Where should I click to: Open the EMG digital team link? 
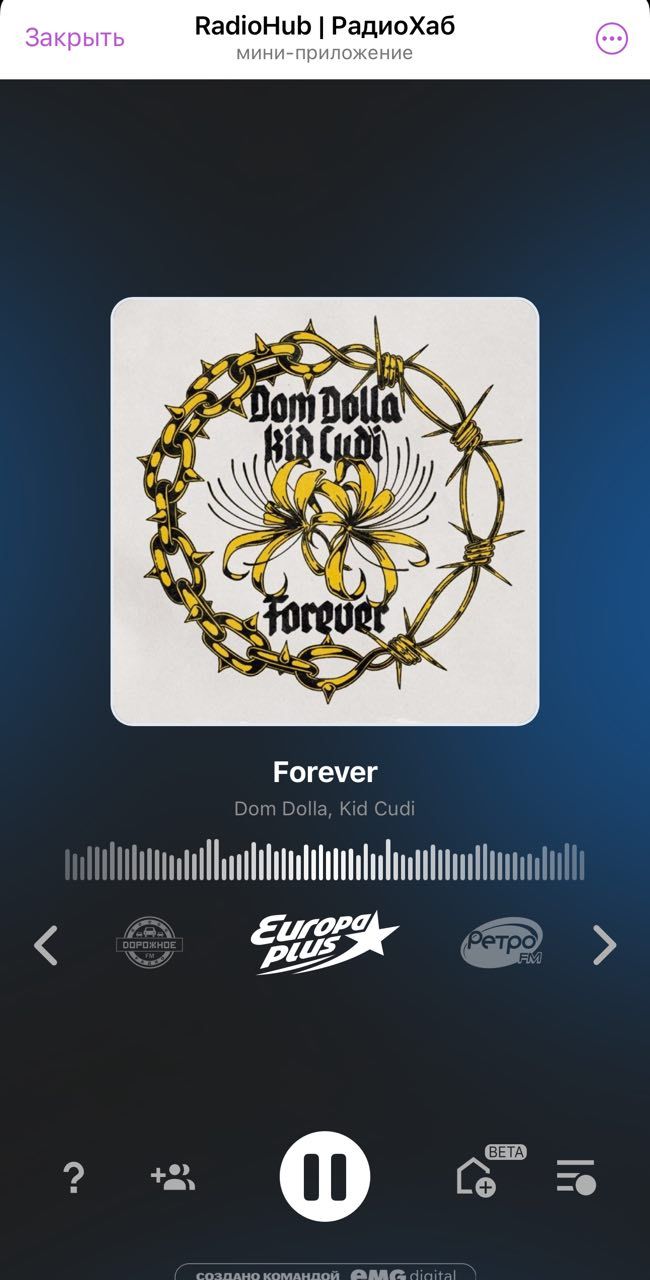coord(325,1273)
